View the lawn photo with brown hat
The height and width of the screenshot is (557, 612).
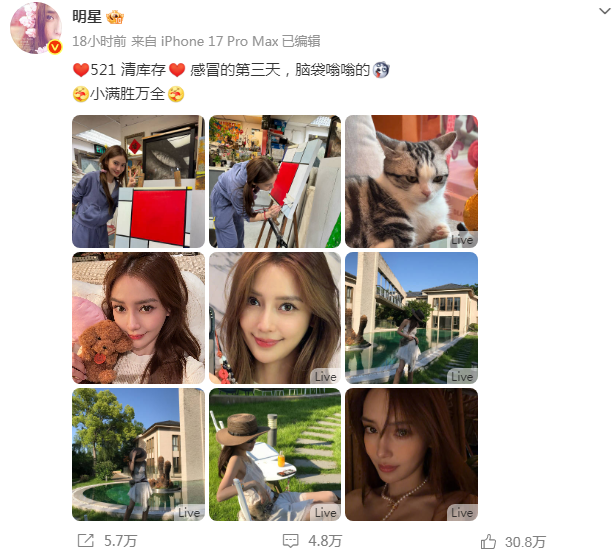tap(275, 454)
